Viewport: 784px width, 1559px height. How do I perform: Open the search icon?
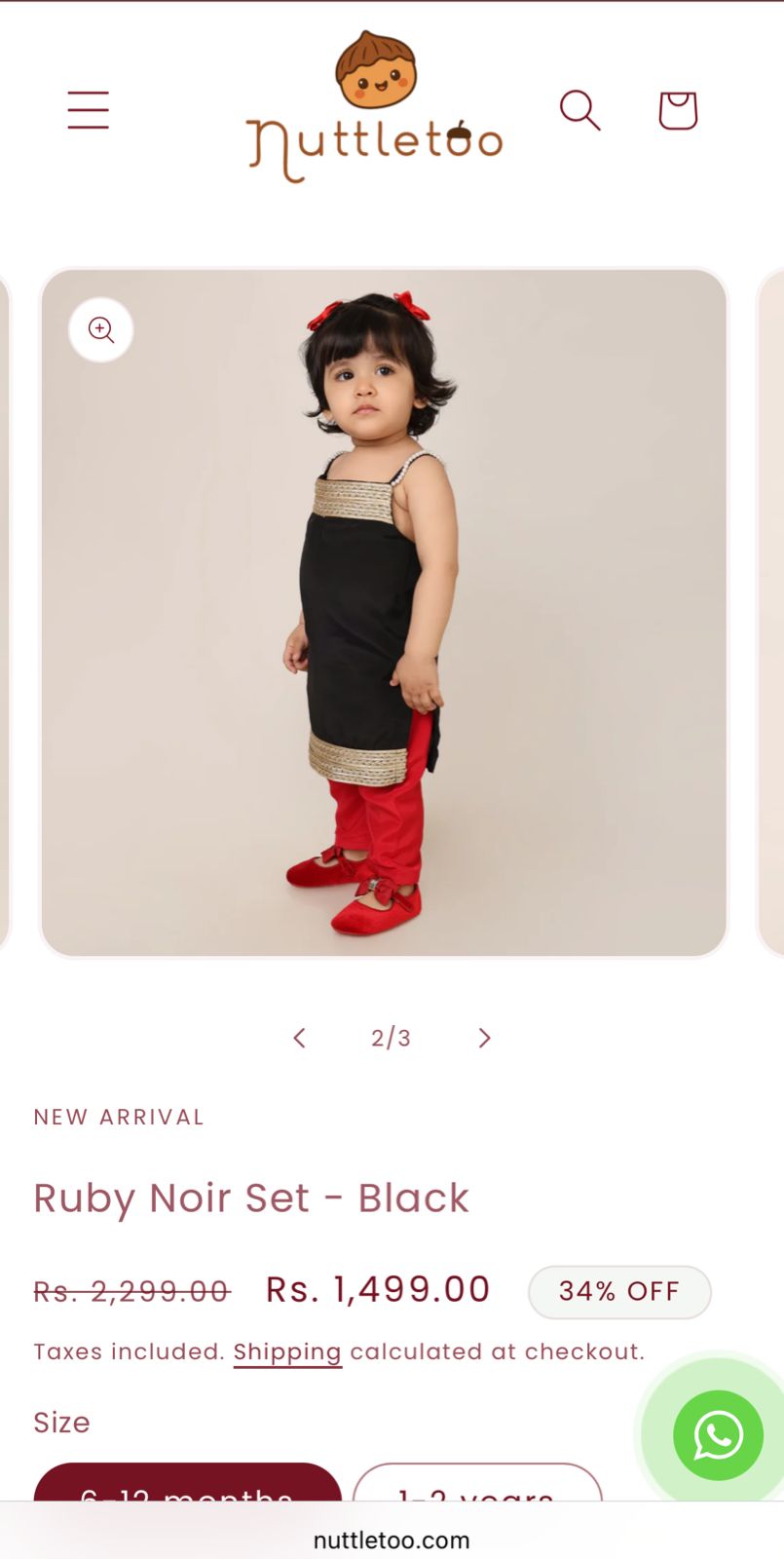[x=579, y=110]
